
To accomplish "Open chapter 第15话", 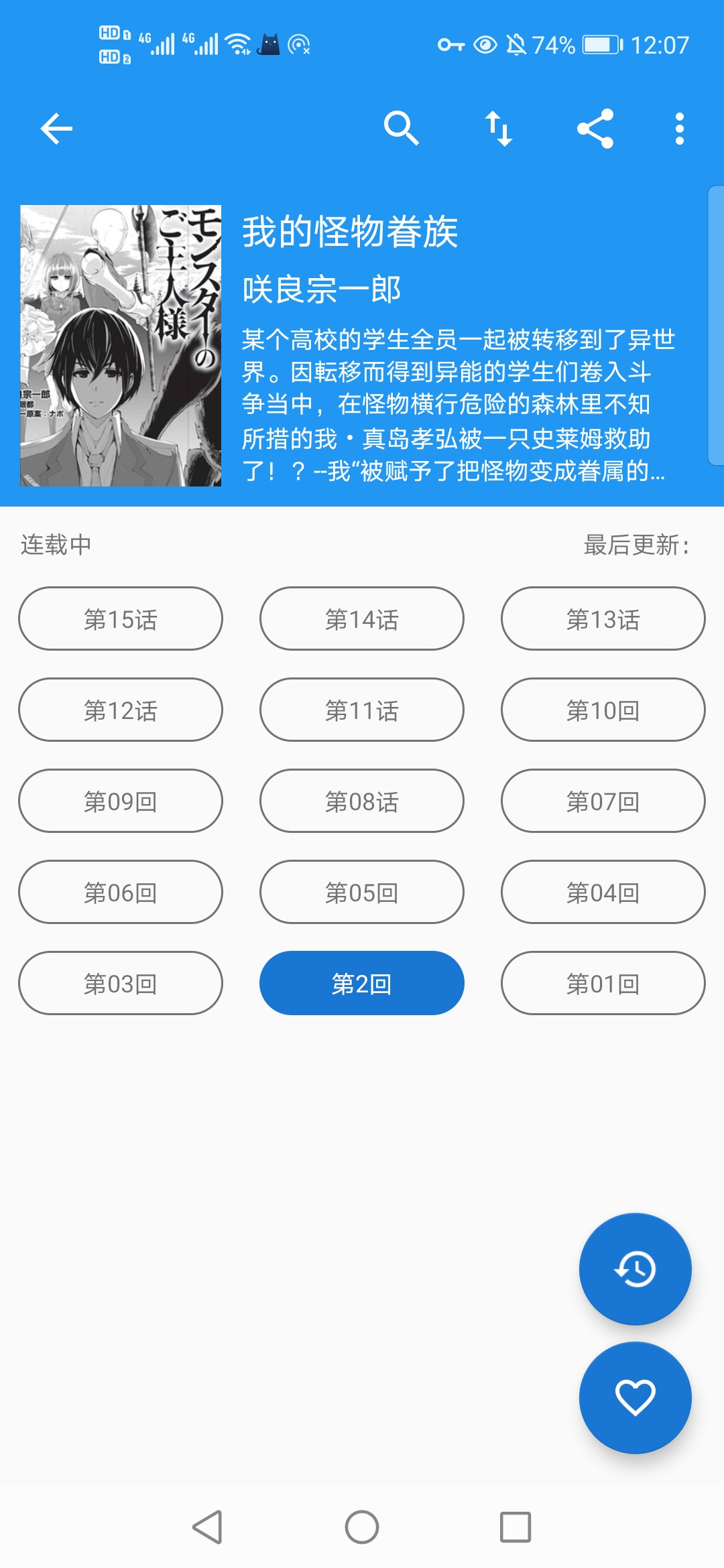I will click(x=121, y=619).
